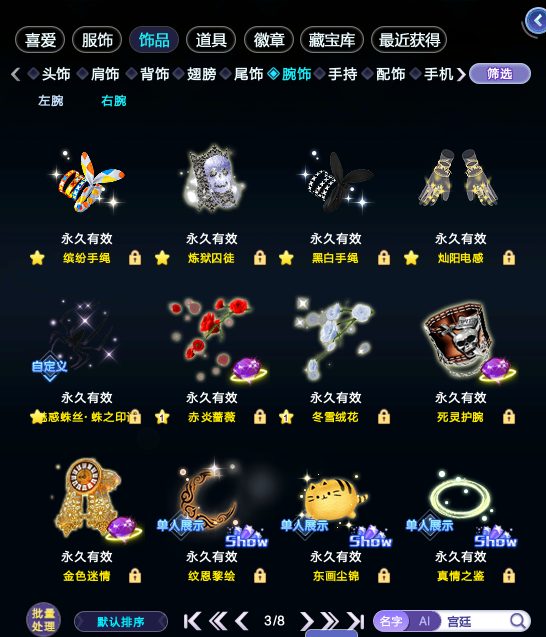Open the 最近获得 tab
The height and width of the screenshot is (637, 546).
click(x=409, y=40)
